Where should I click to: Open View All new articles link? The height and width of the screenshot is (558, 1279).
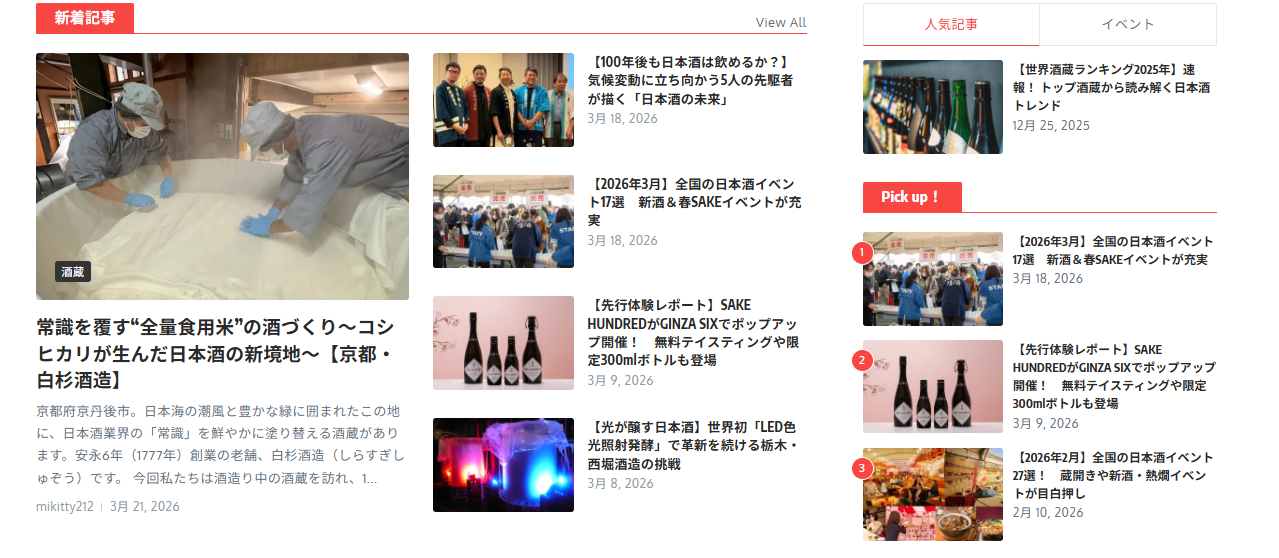pos(780,22)
